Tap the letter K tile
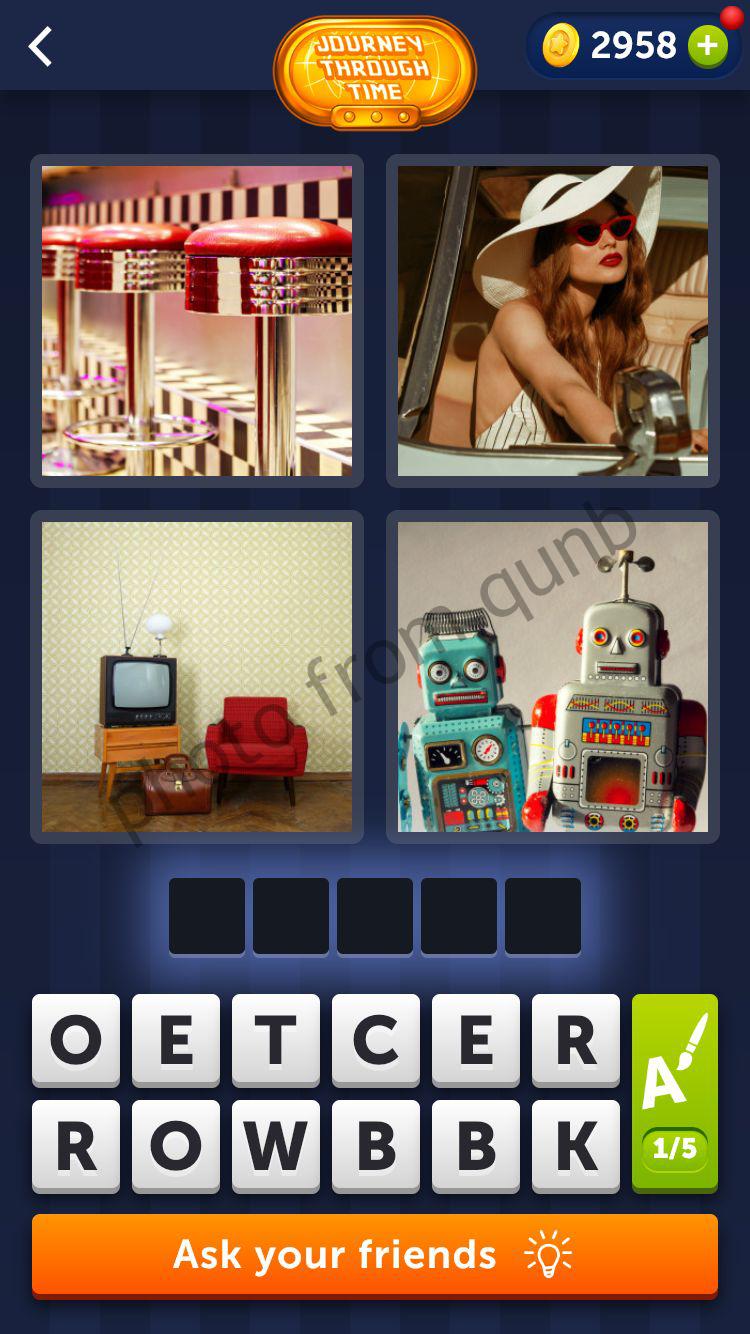750x1334 pixels. [x=576, y=1146]
